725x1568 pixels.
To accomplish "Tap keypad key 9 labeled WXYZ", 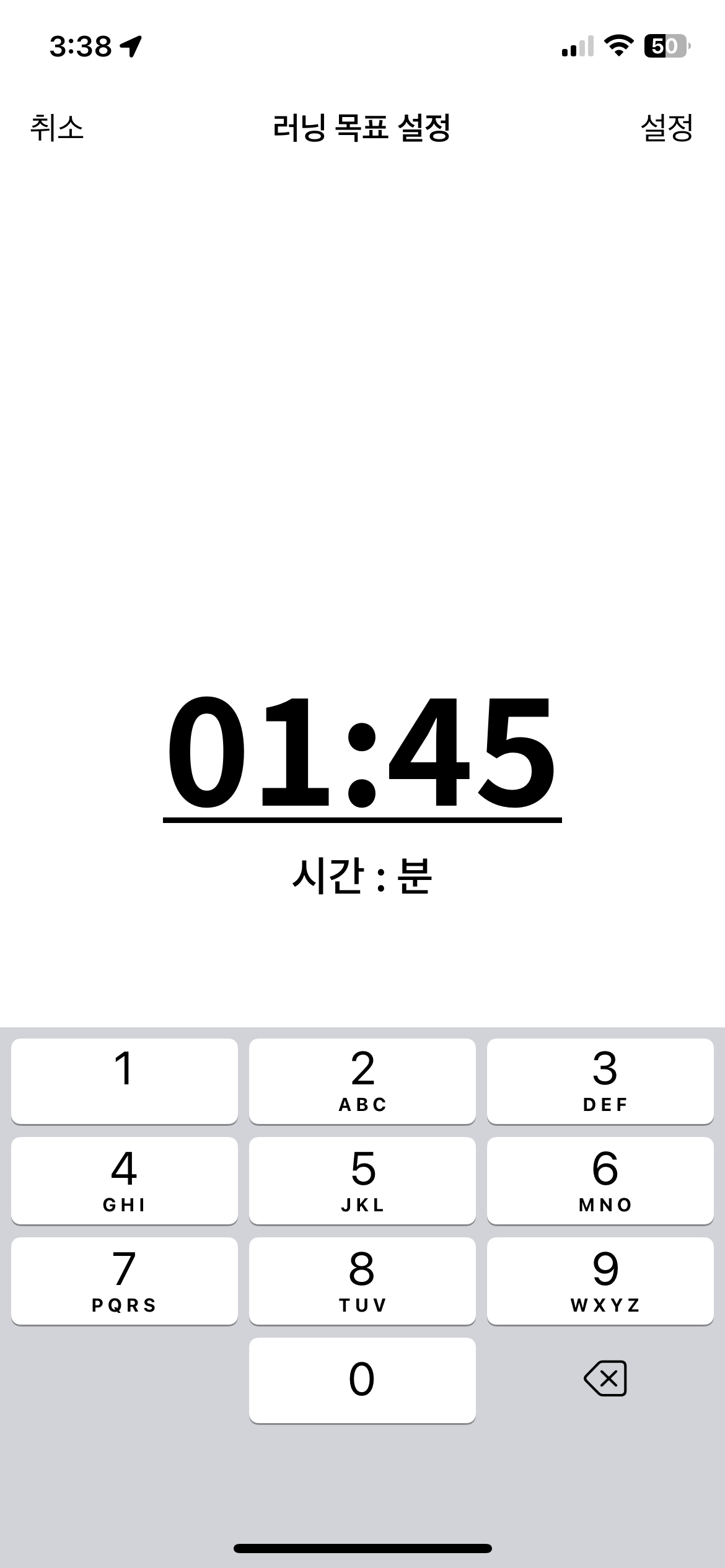I will click(600, 1279).
